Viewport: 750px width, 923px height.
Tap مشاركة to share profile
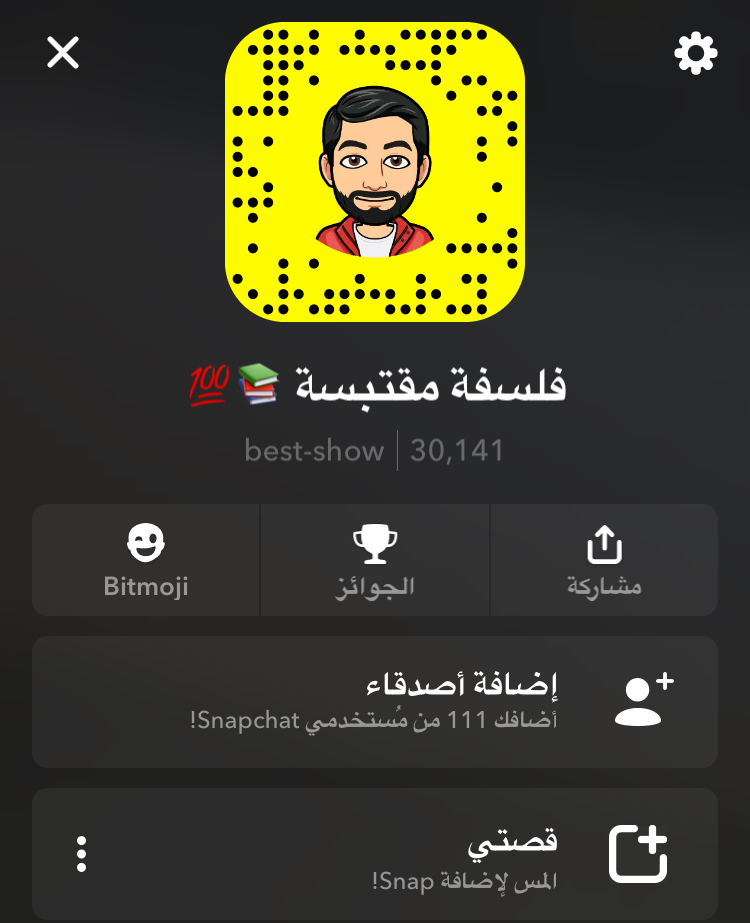604,560
